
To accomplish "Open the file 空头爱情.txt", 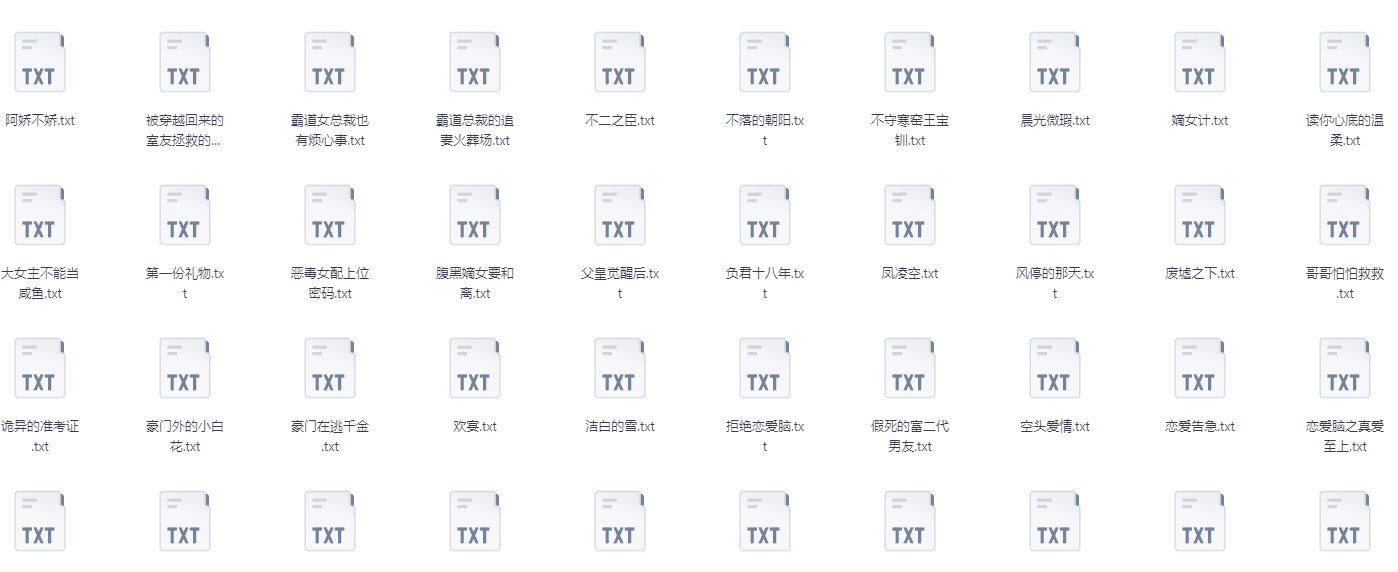I will coord(1055,370).
